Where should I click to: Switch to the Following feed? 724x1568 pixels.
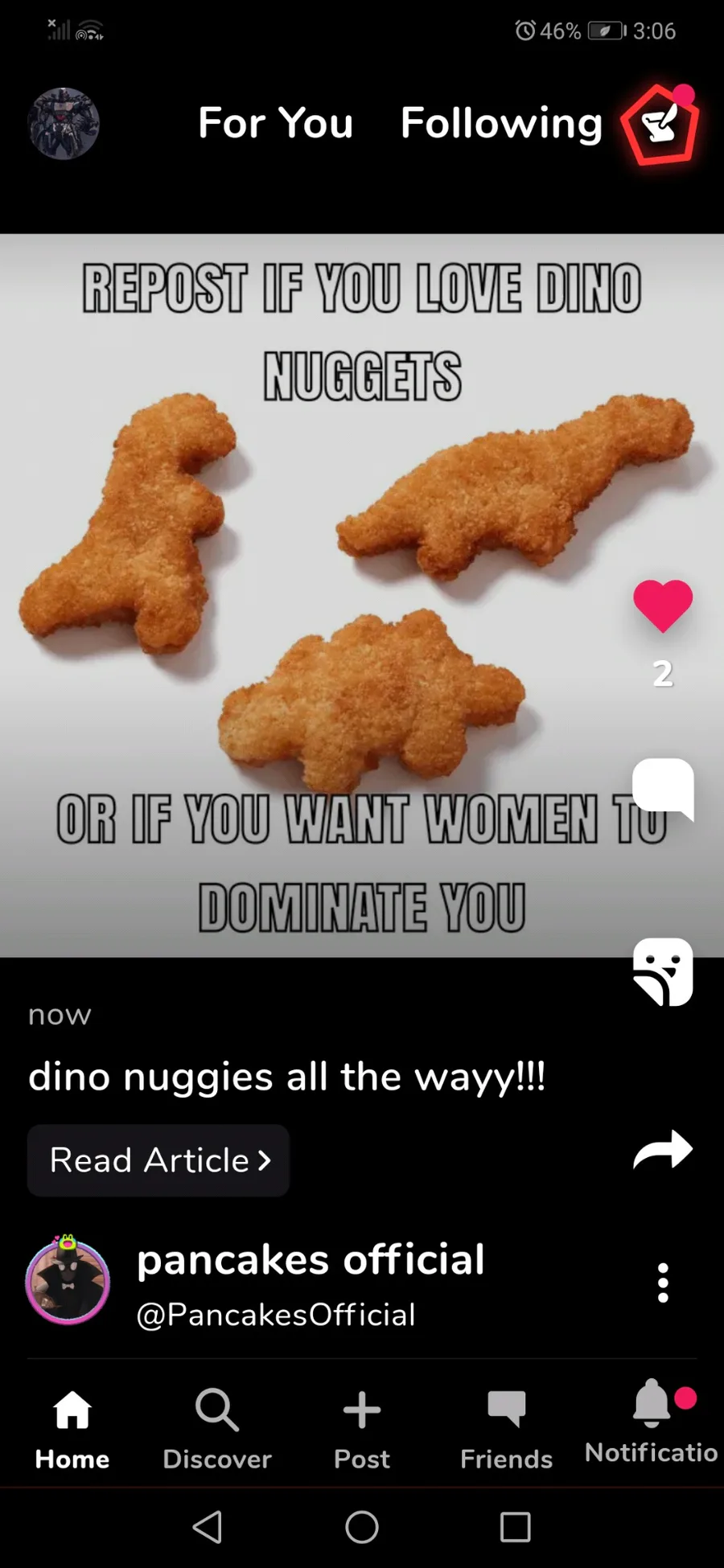pos(501,123)
